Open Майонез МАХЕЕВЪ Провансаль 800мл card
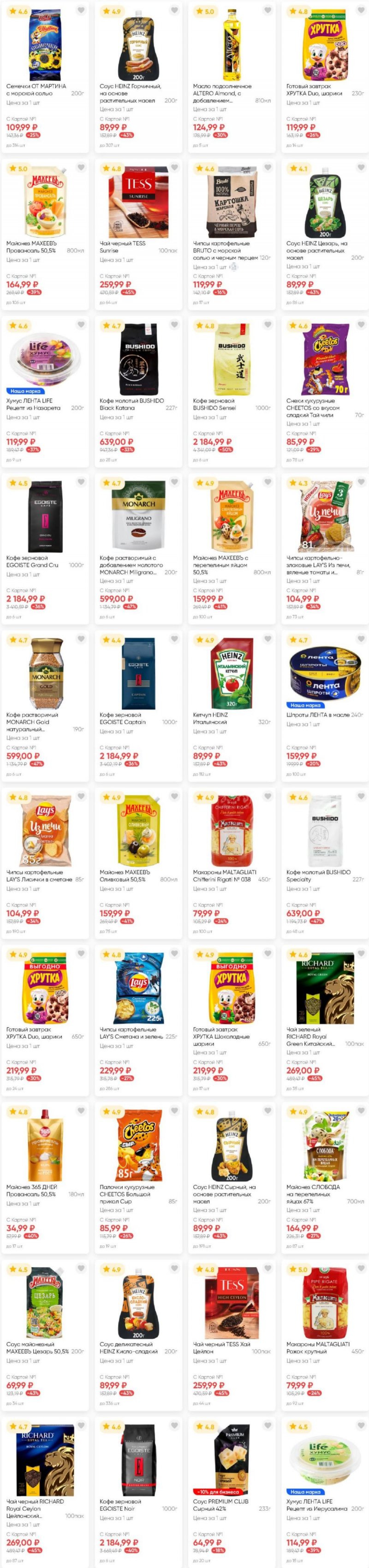 (45, 200)
